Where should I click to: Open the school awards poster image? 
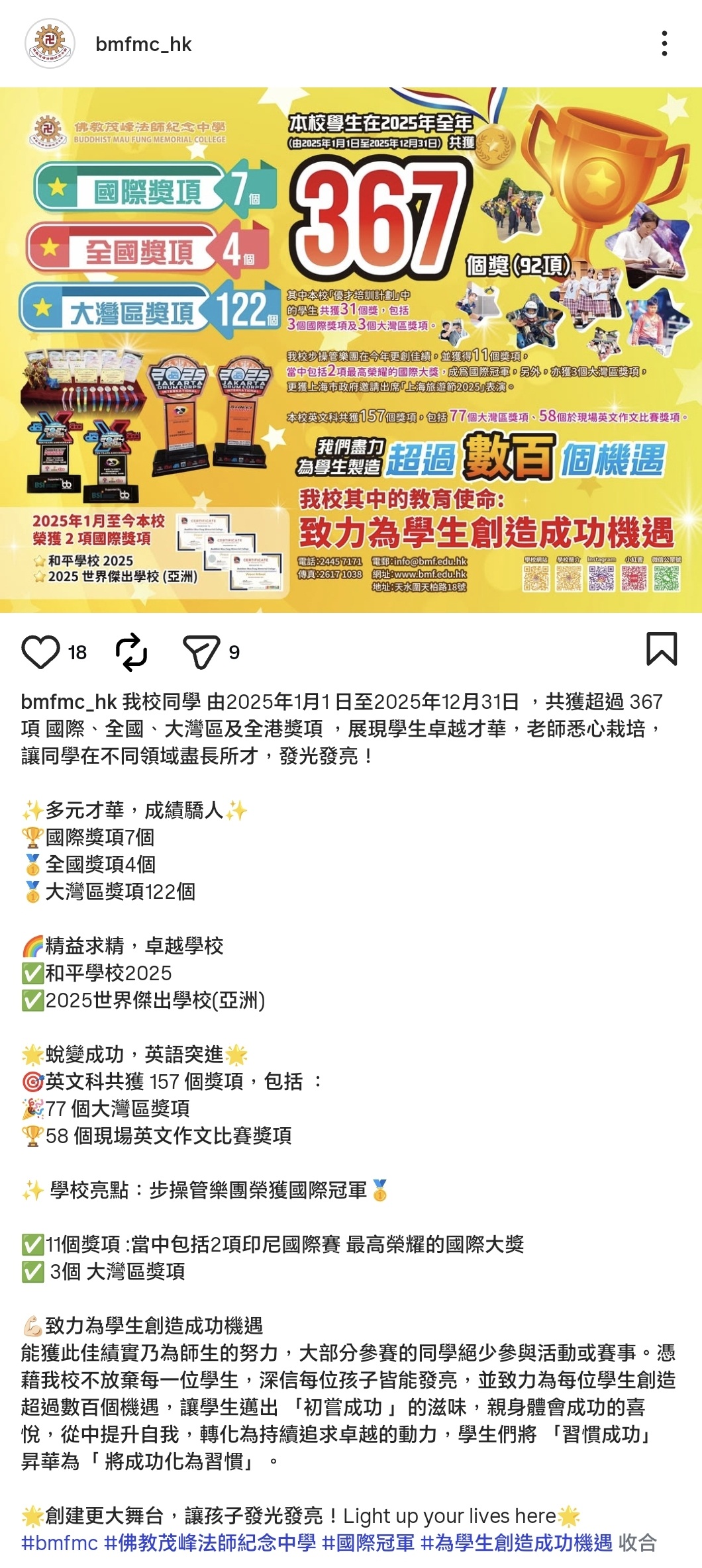tap(351, 349)
